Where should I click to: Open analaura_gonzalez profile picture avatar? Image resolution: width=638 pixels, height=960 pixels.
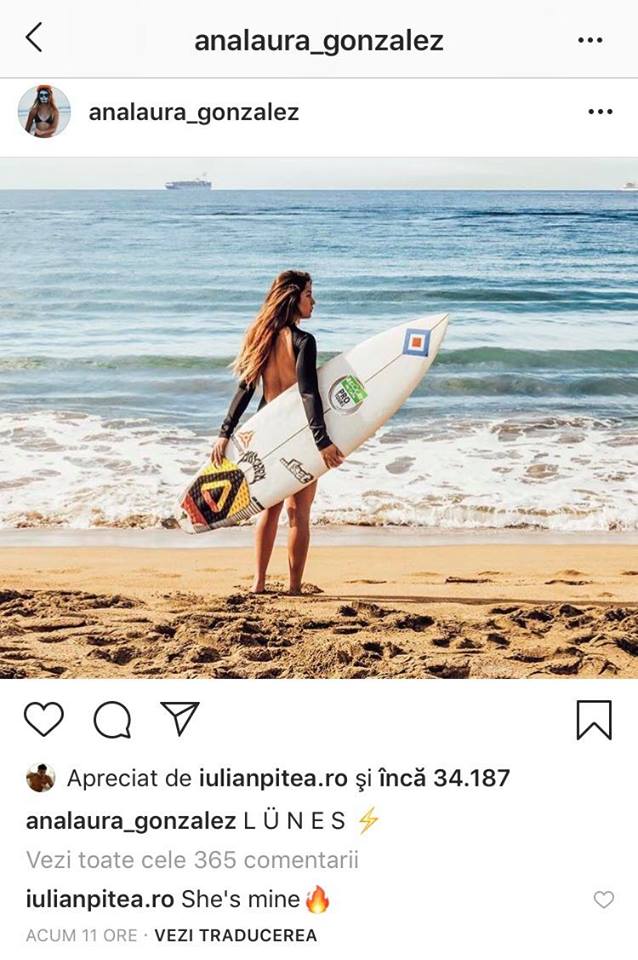point(44,111)
